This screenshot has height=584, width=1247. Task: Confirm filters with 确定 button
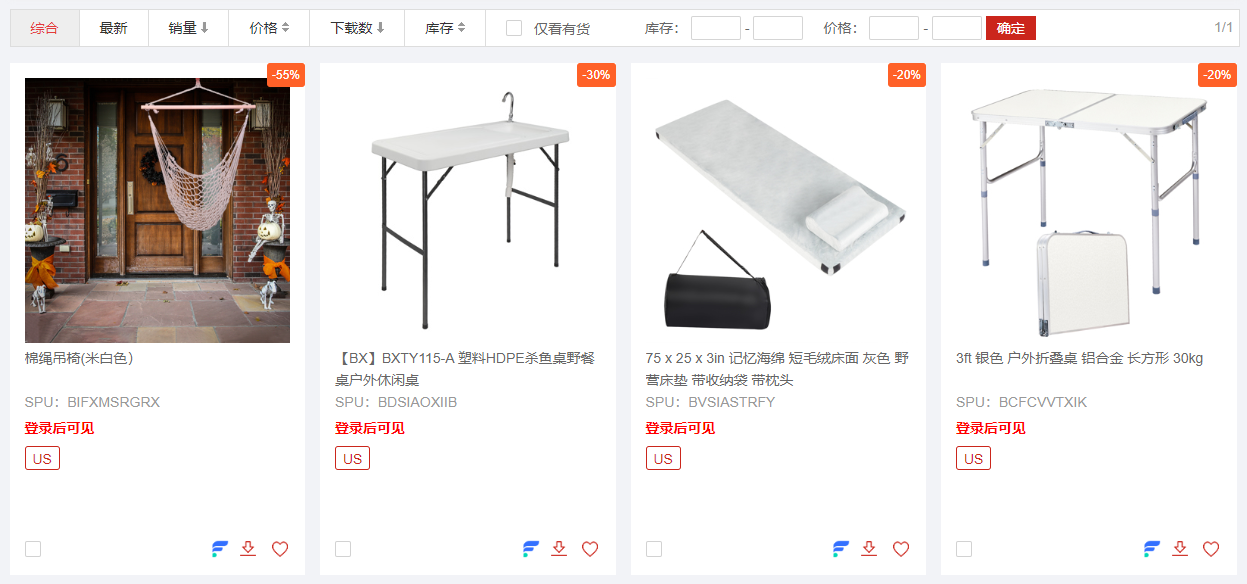[x=1010, y=28]
